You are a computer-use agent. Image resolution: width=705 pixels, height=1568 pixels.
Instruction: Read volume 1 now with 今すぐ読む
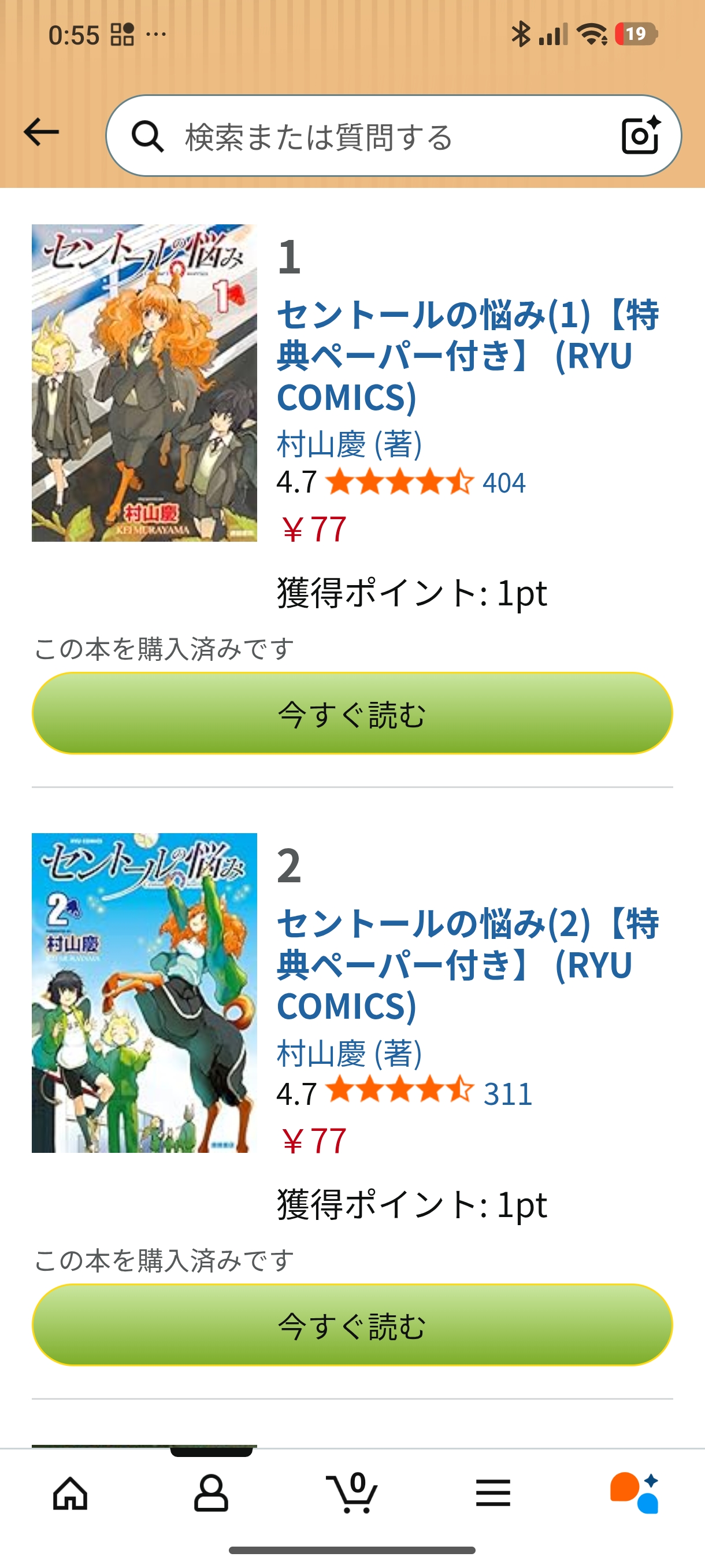pyautogui.click(x=352, y=713)
